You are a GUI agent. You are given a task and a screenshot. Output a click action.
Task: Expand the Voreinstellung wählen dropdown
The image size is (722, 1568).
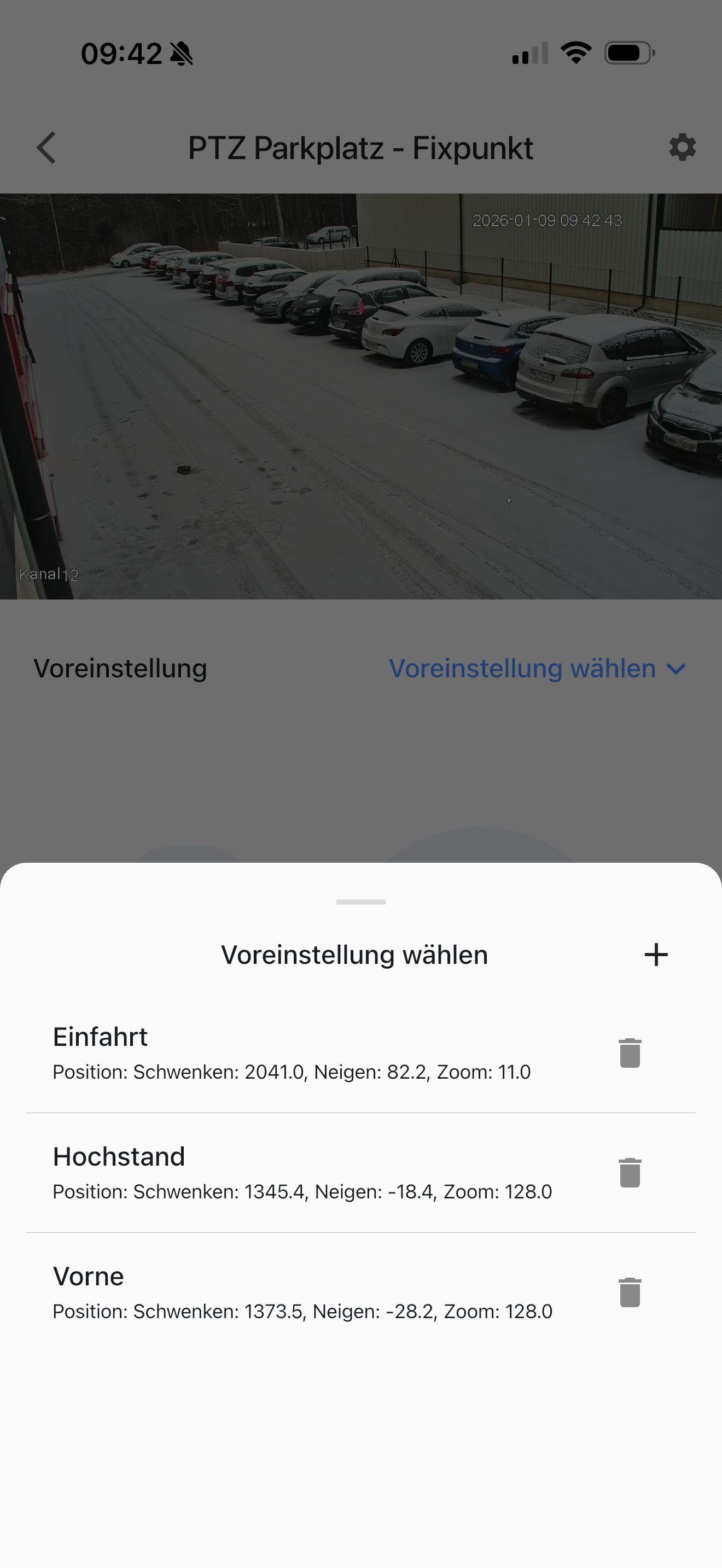(537, 668)
